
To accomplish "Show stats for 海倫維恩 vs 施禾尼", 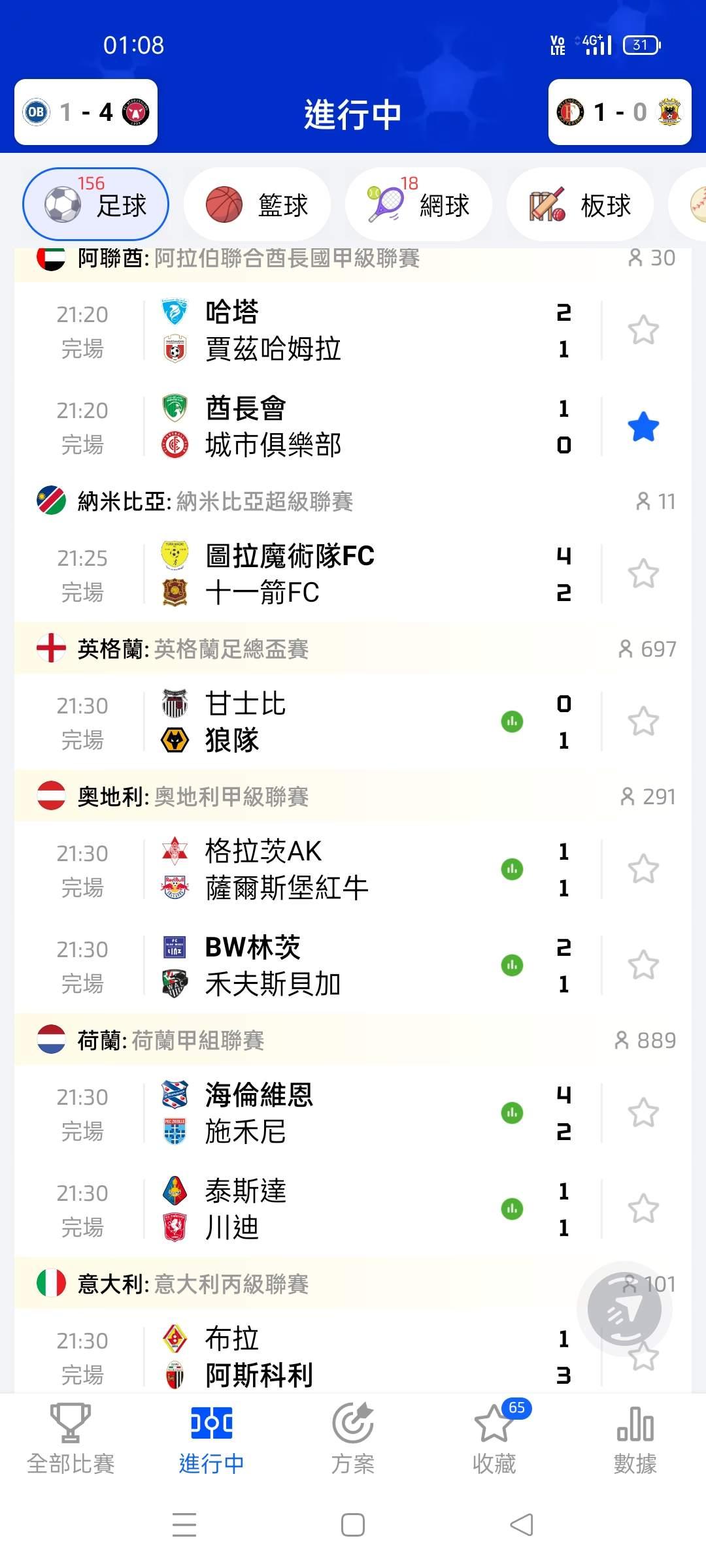I will point(512,1113).
